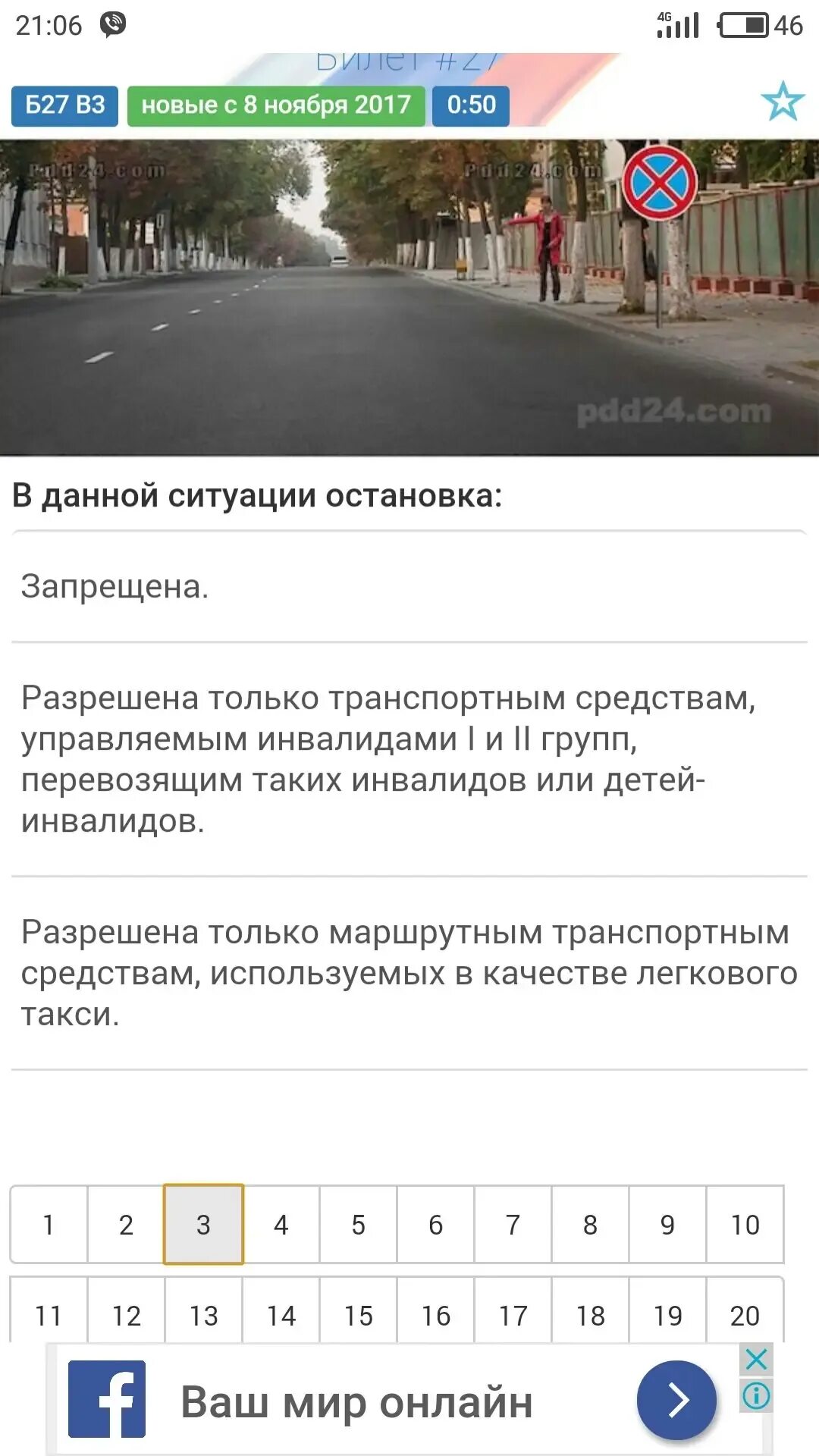The height and width of the screenshot is (1456, 819).
Task: Go to question 2
Action: (126, 1225)
